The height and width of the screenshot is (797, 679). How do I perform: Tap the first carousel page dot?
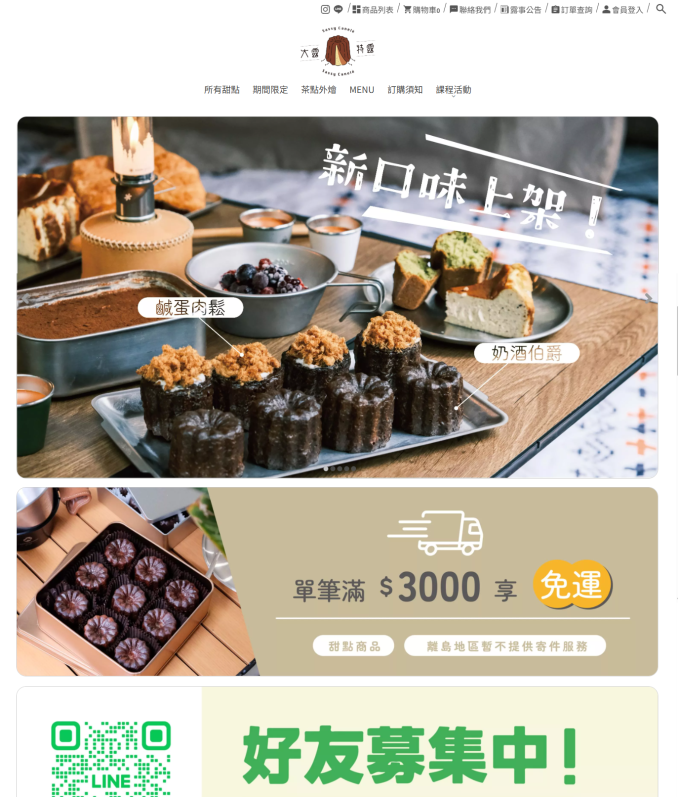pyautogui.click(x=325, y=468)
